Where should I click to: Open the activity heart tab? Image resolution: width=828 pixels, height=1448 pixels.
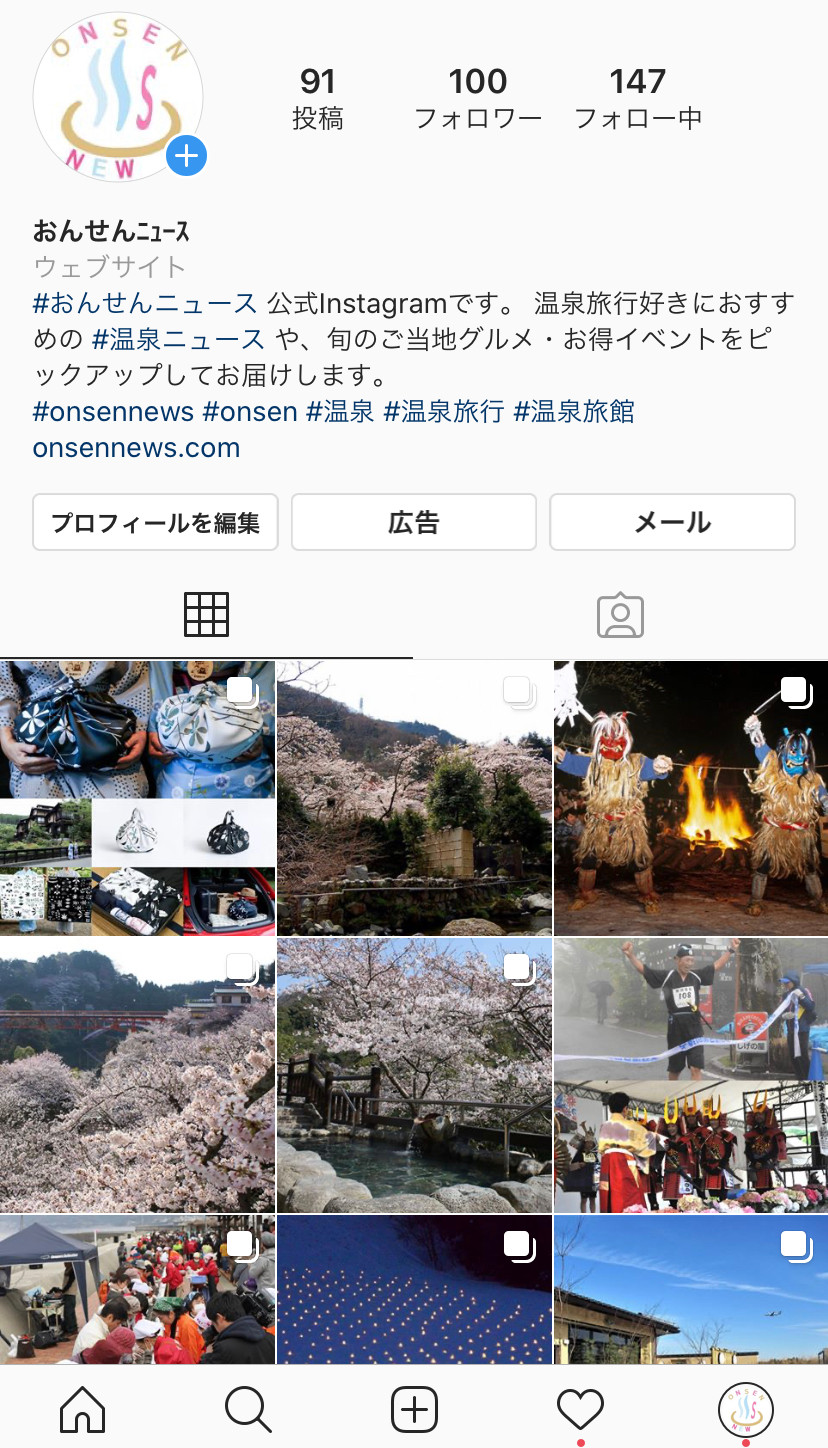point(580,1410)
